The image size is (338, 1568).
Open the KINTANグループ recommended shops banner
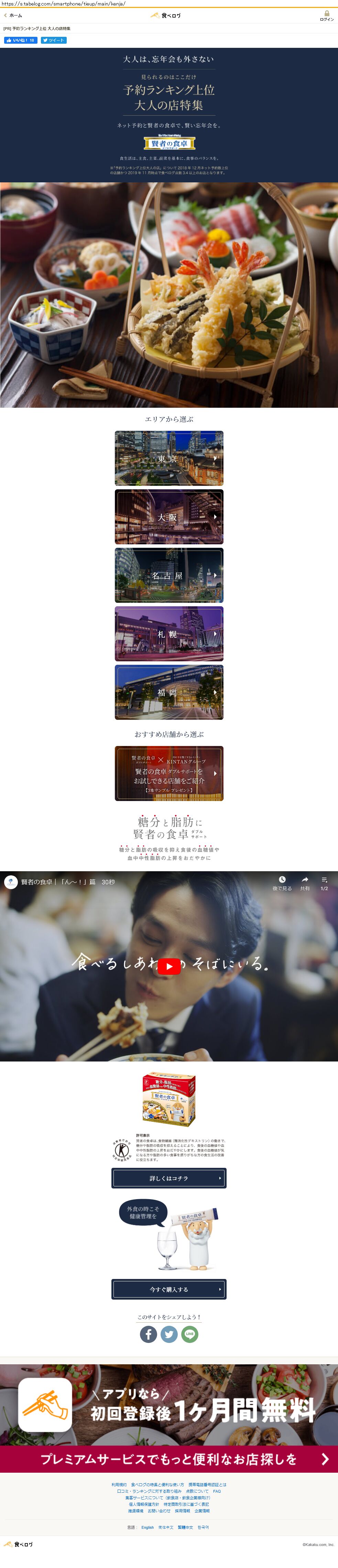point(169,773)
